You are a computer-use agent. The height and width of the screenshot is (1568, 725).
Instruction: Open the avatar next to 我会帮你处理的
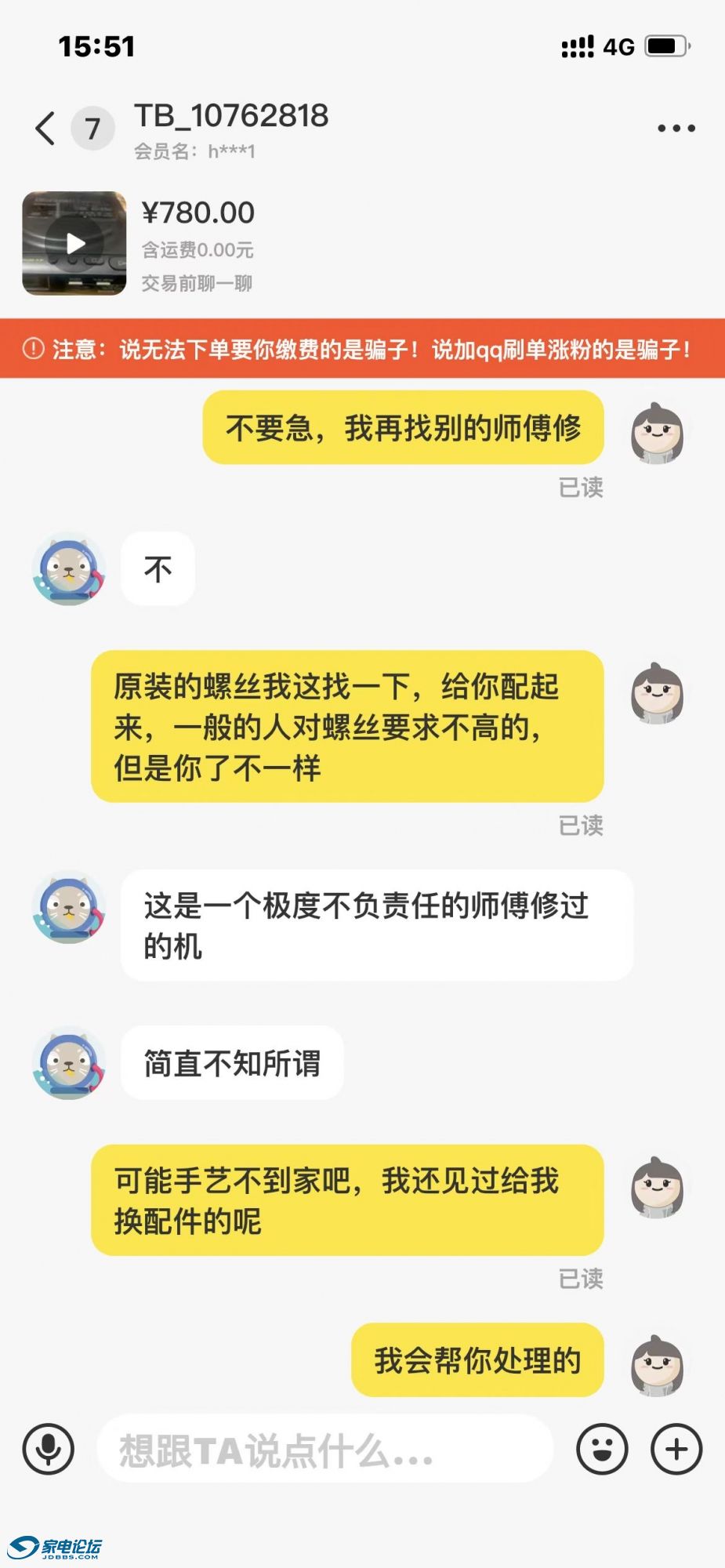pos(657,1366)
